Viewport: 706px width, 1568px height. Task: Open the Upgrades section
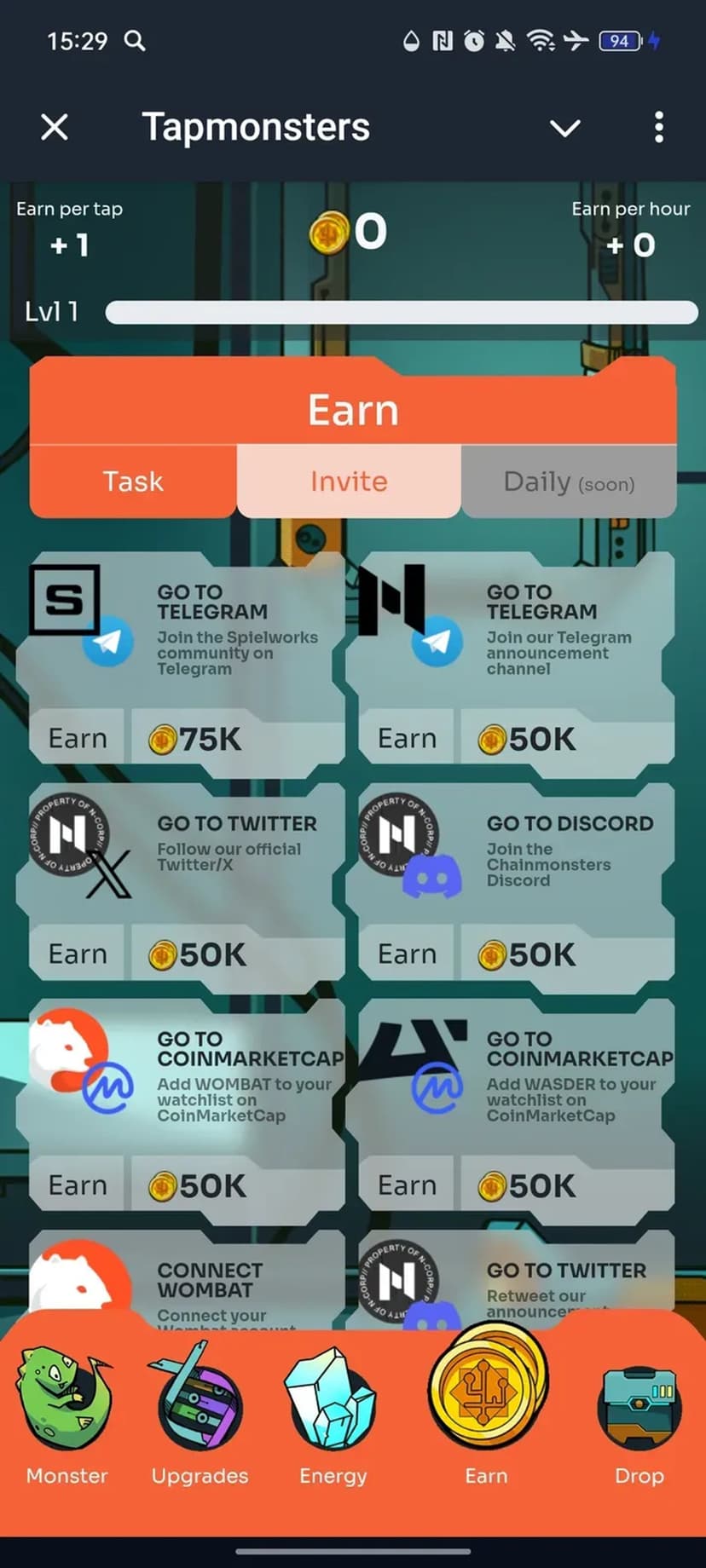coord(200,1415)
